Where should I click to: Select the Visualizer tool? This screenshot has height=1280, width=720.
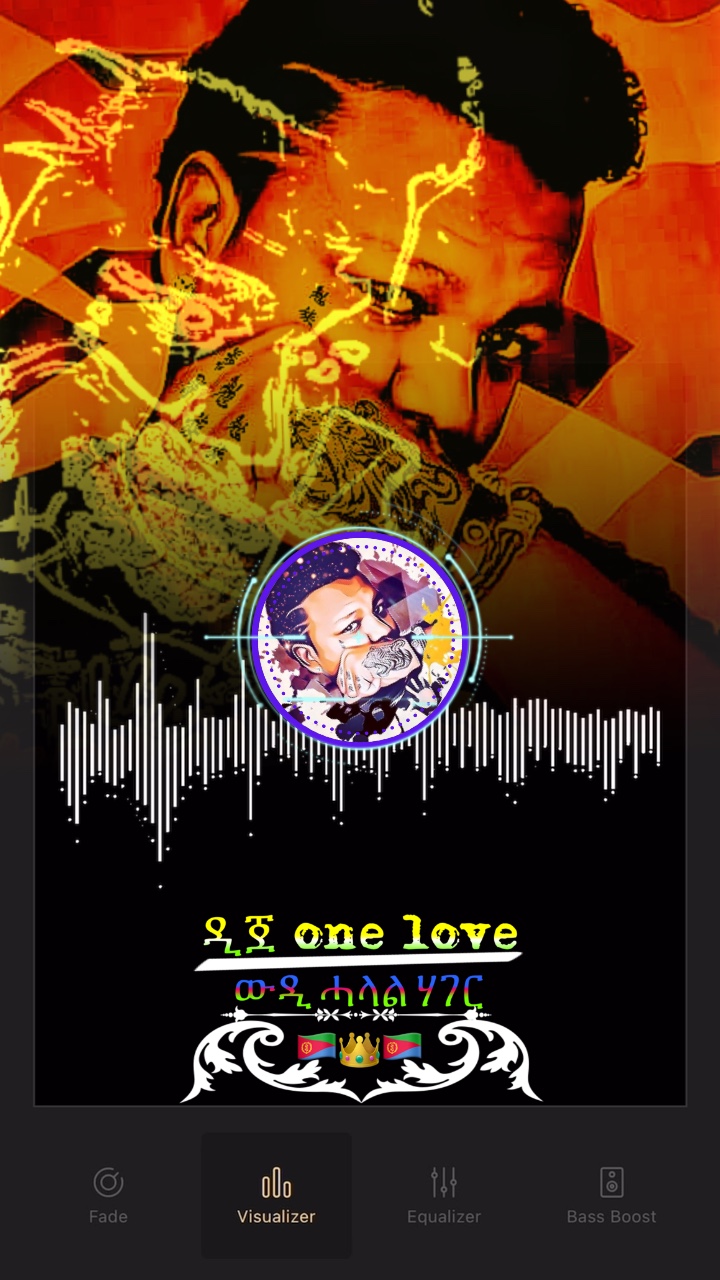point(276,1195)
